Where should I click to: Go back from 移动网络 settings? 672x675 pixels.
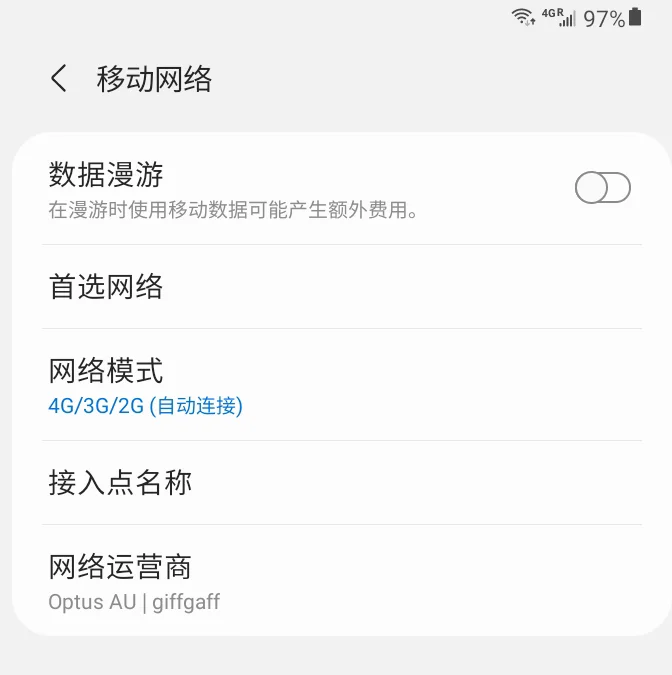59,79
